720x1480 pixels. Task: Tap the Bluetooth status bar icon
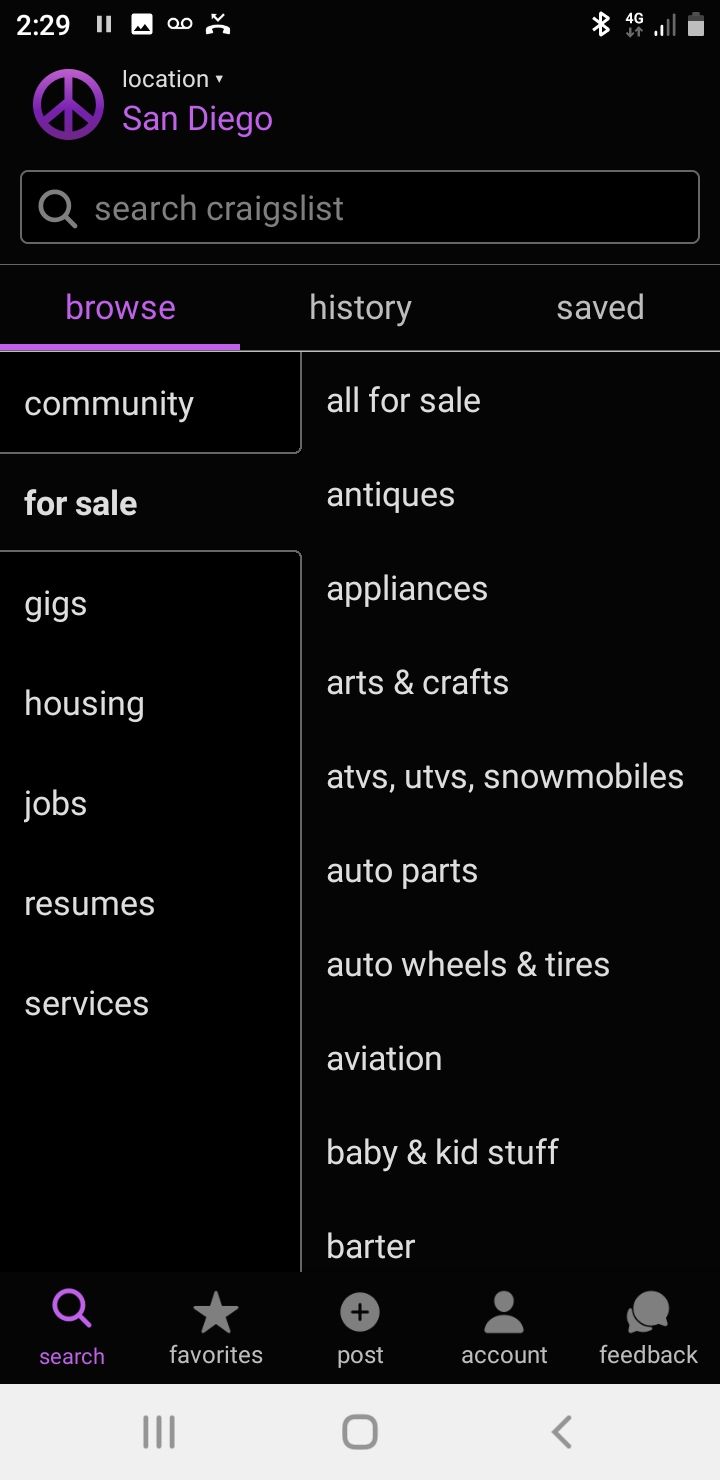601,25
